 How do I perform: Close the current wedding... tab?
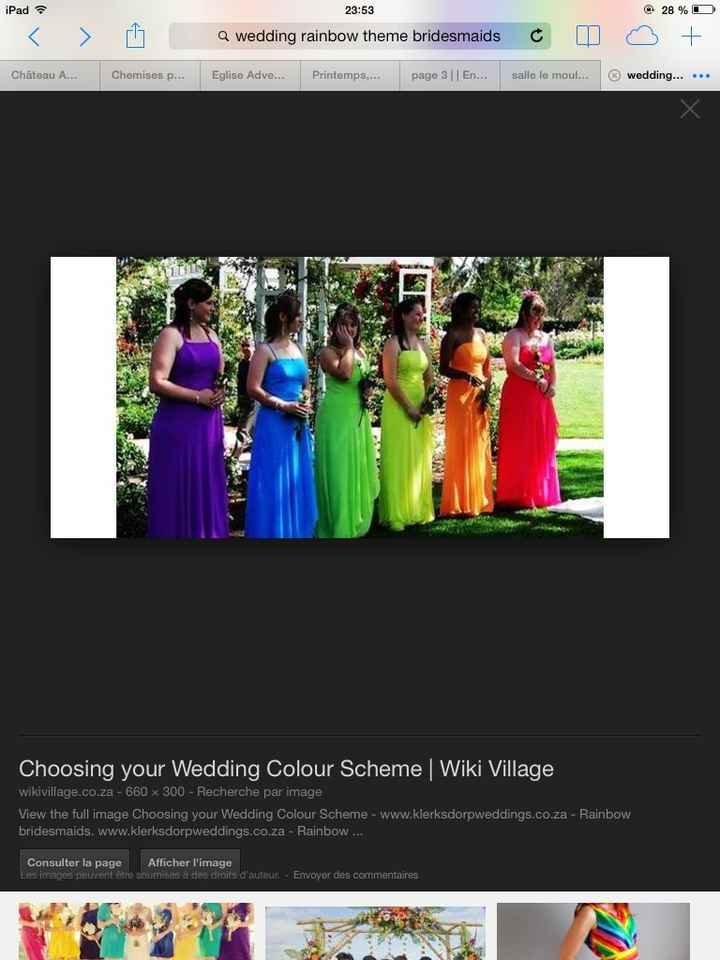pos(614,75)
